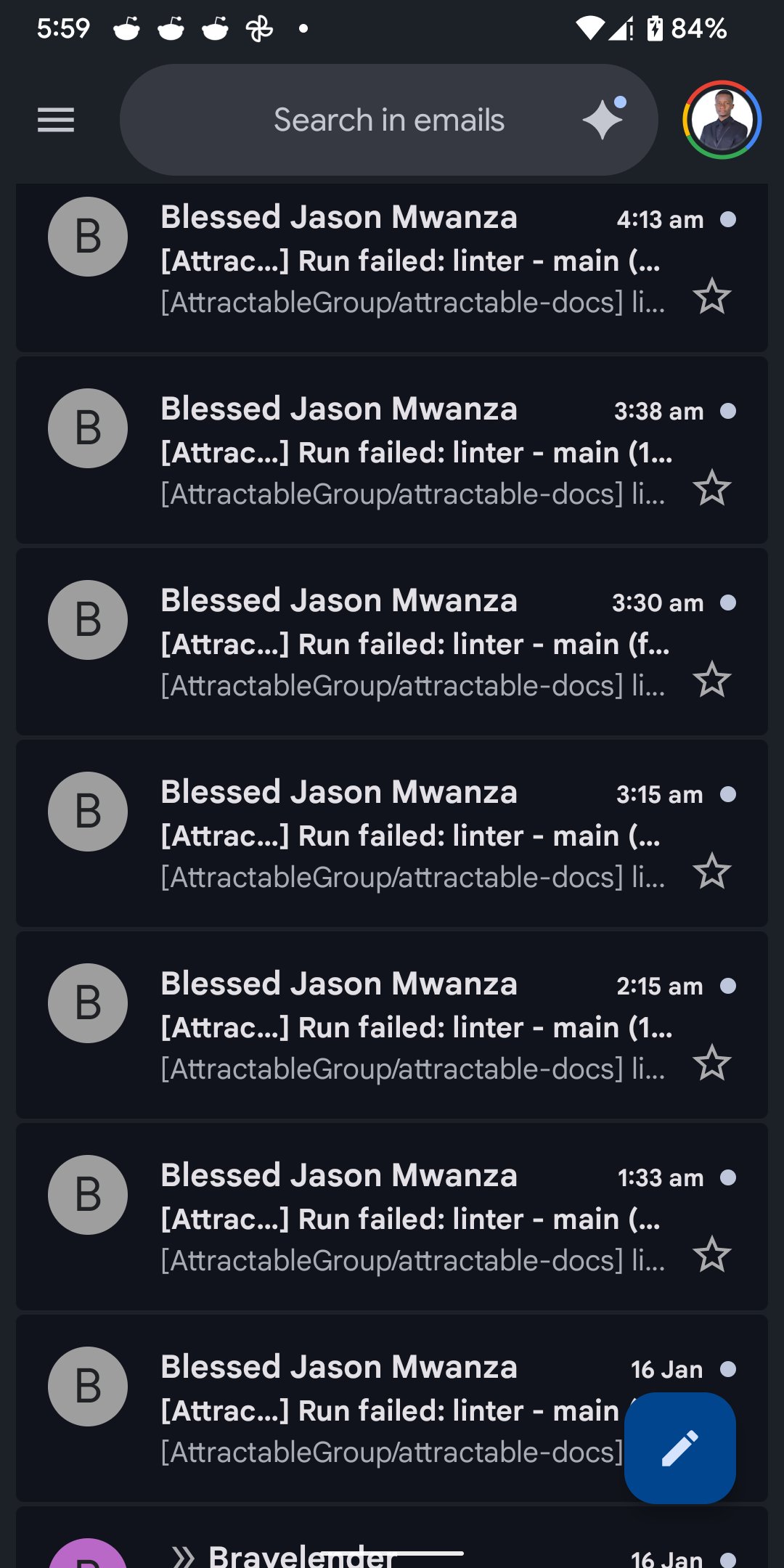This screenshot has height=1568, width=784.
Task: Open the 2:15 am linter failed email
Action: coord(407,1028)
